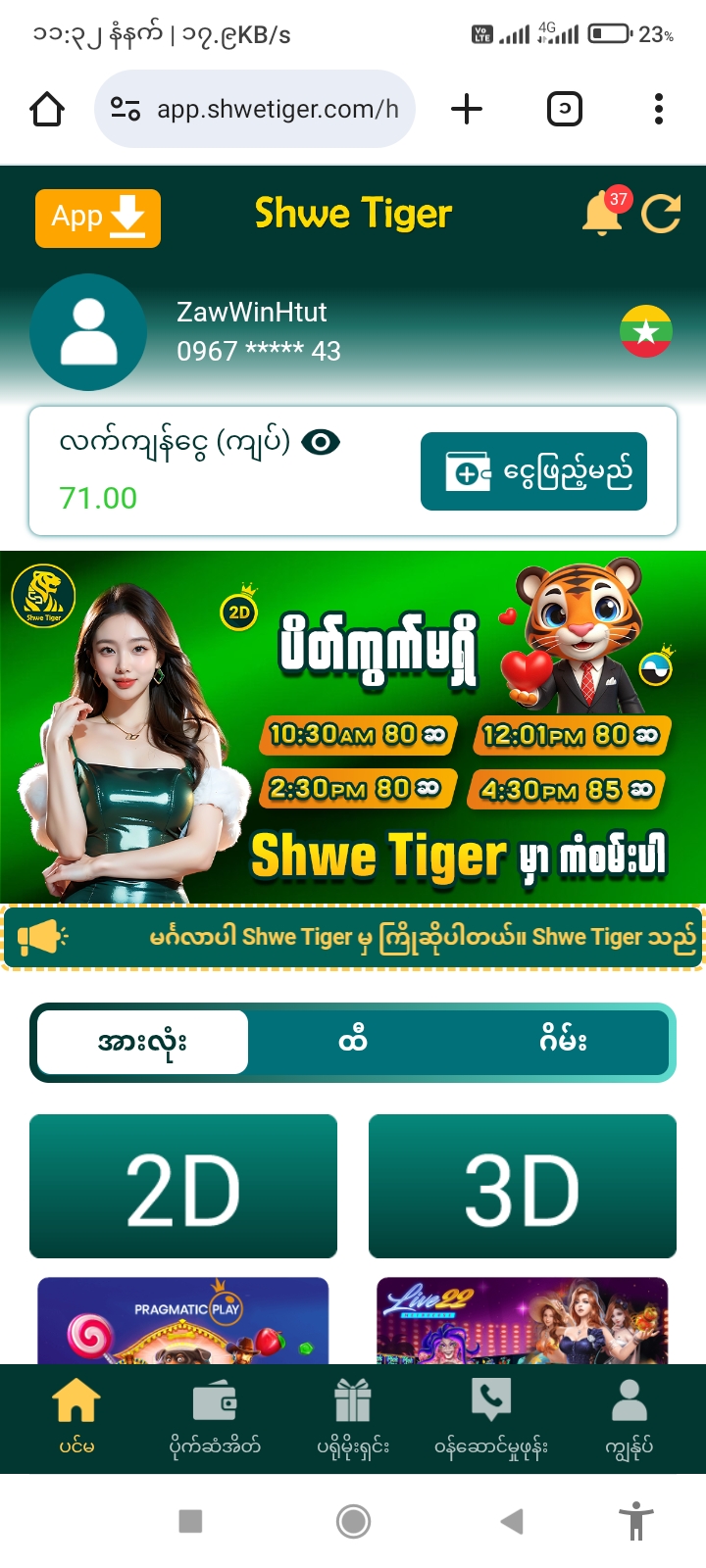Tap the refresh icon in header

661,214
